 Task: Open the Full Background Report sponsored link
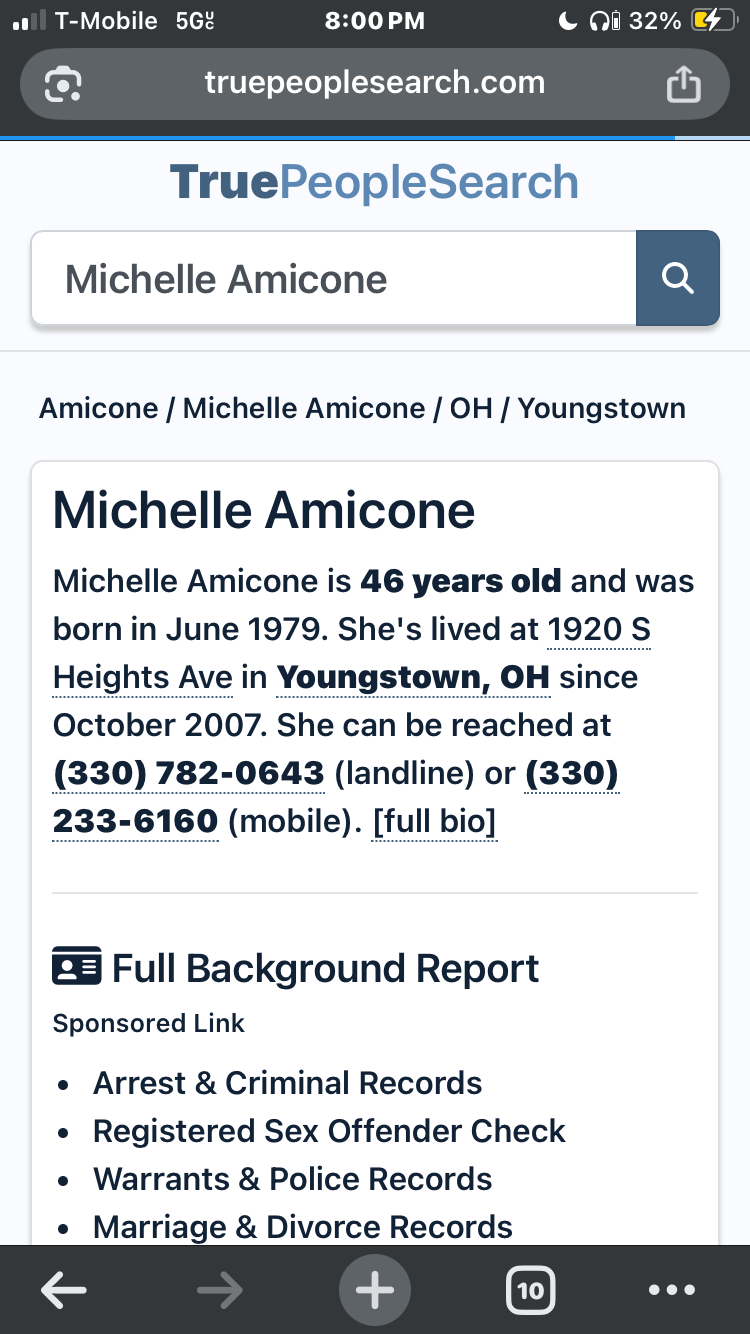click(x=325, y=968)
